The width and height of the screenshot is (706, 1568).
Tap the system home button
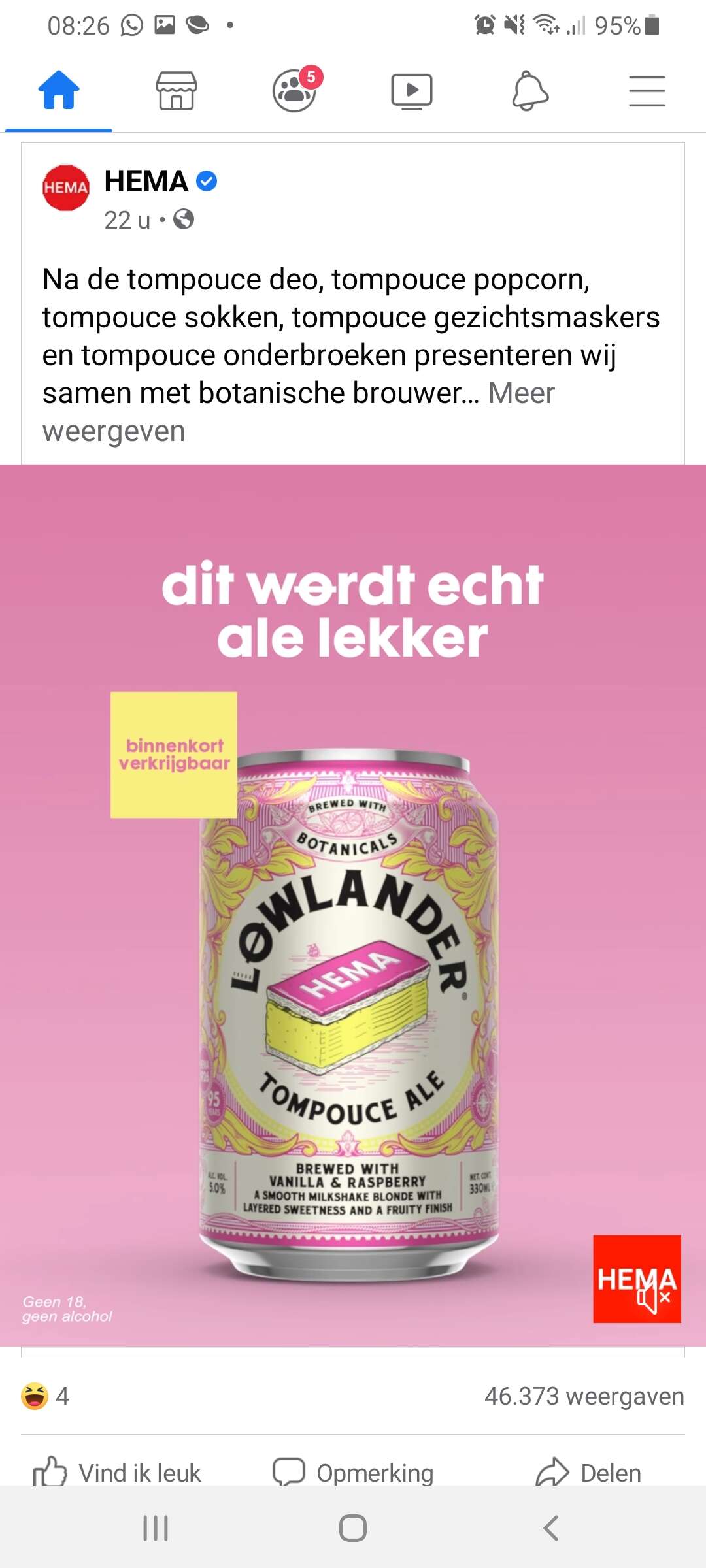click(353, 1528)
